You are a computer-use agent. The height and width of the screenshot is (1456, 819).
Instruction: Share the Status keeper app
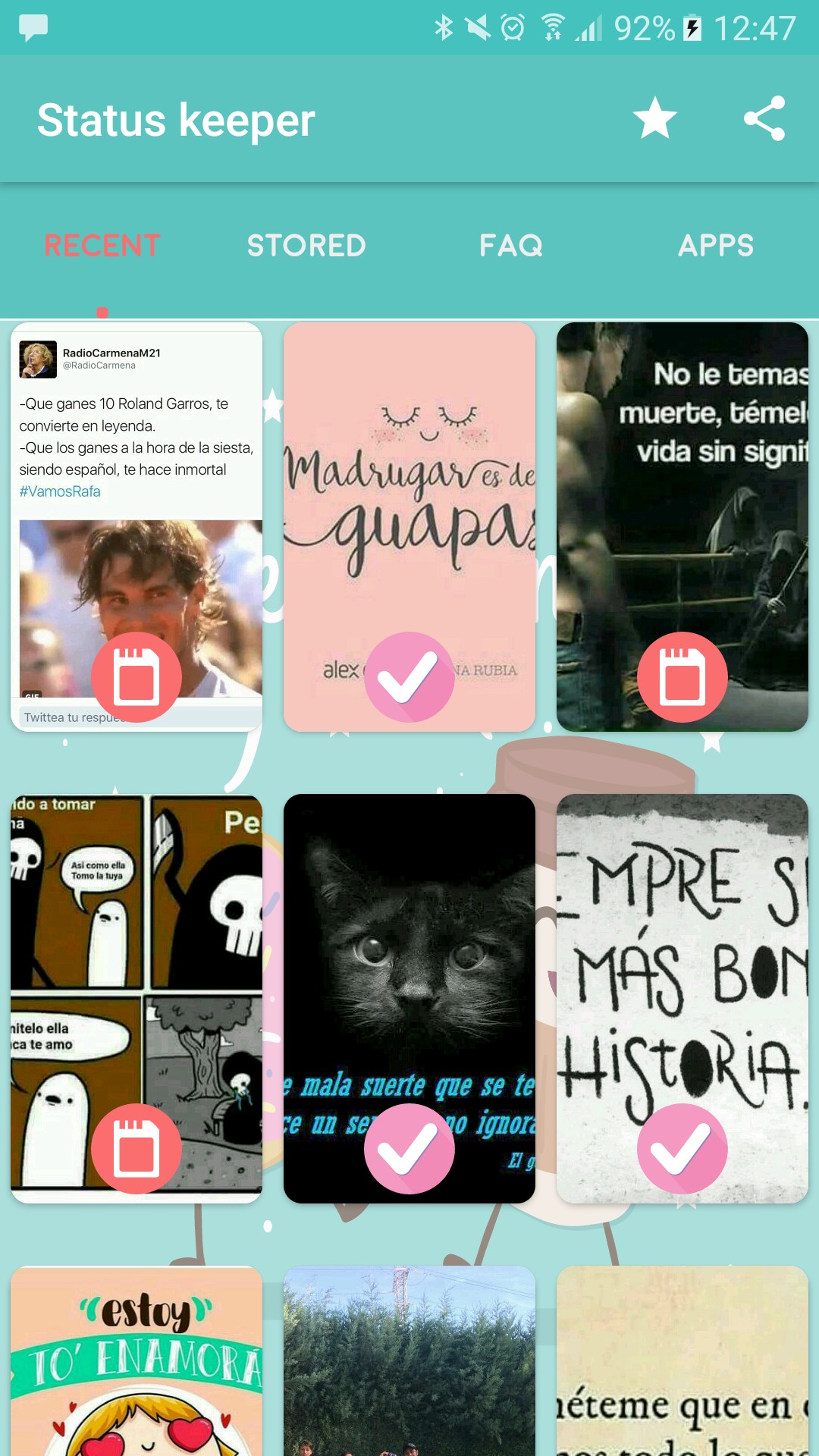764,118
